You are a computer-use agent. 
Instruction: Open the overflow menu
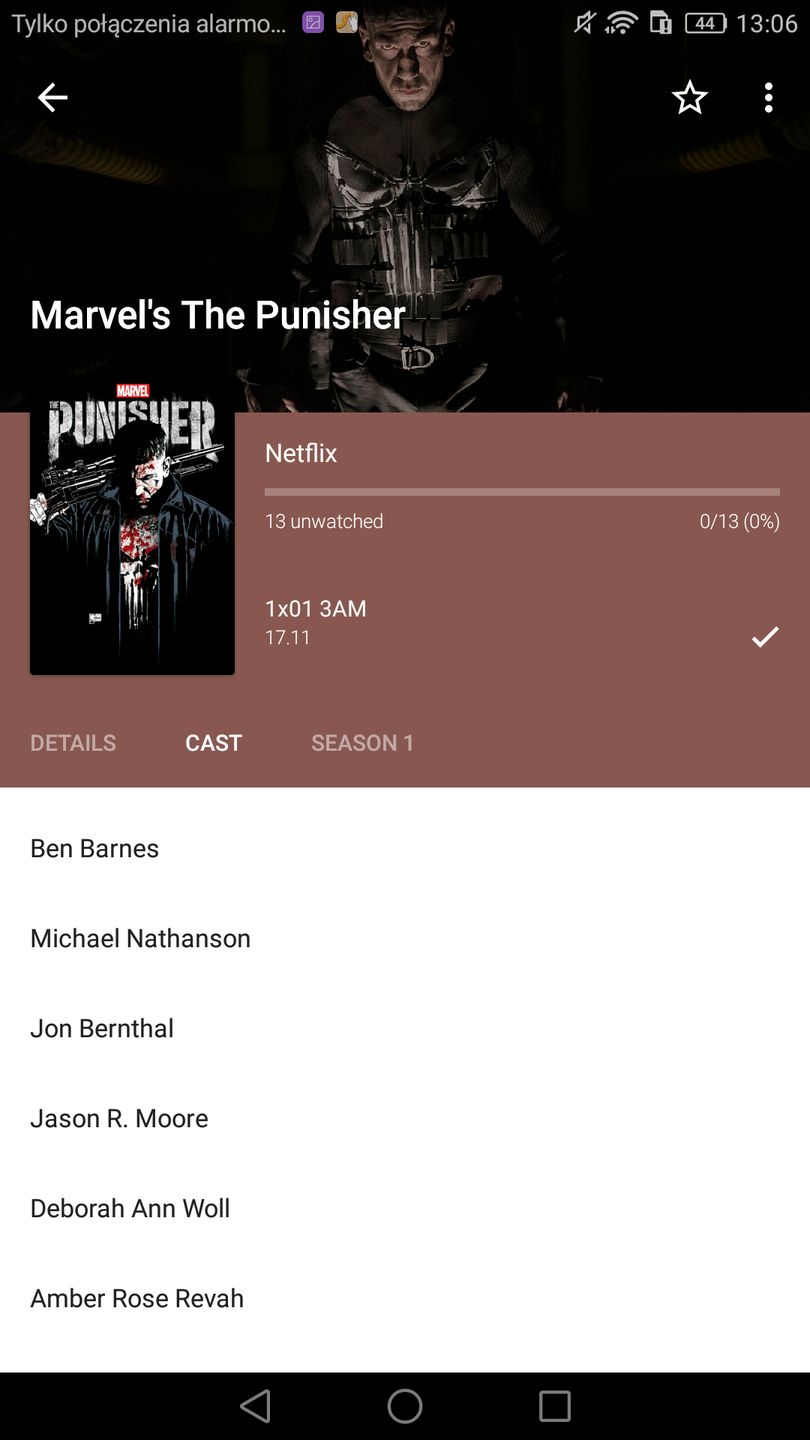pyautogui.click(x=768, y=97)
